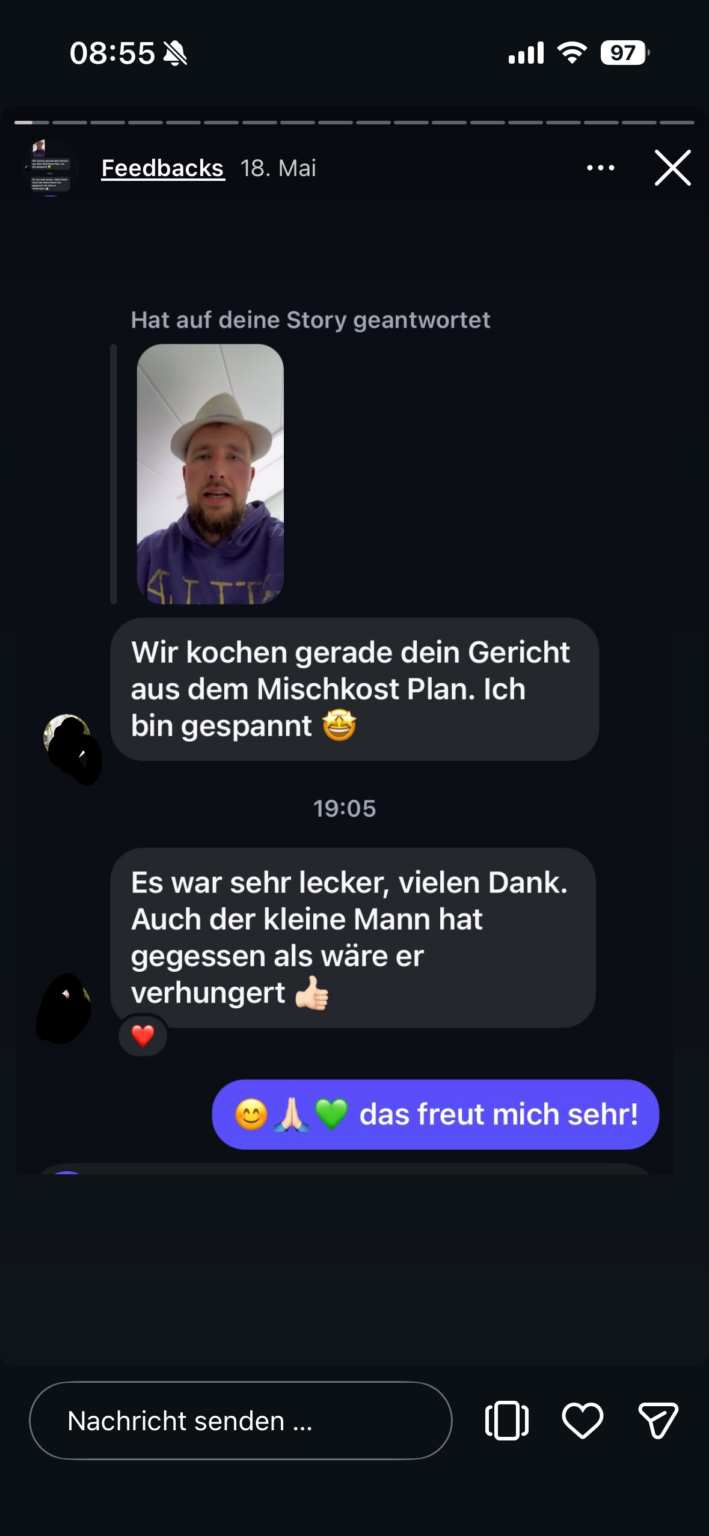Image resolution: width=709 pixels, height=1536 pixels.
Task: Like this story with the heart
Action: click(582, 1421)
